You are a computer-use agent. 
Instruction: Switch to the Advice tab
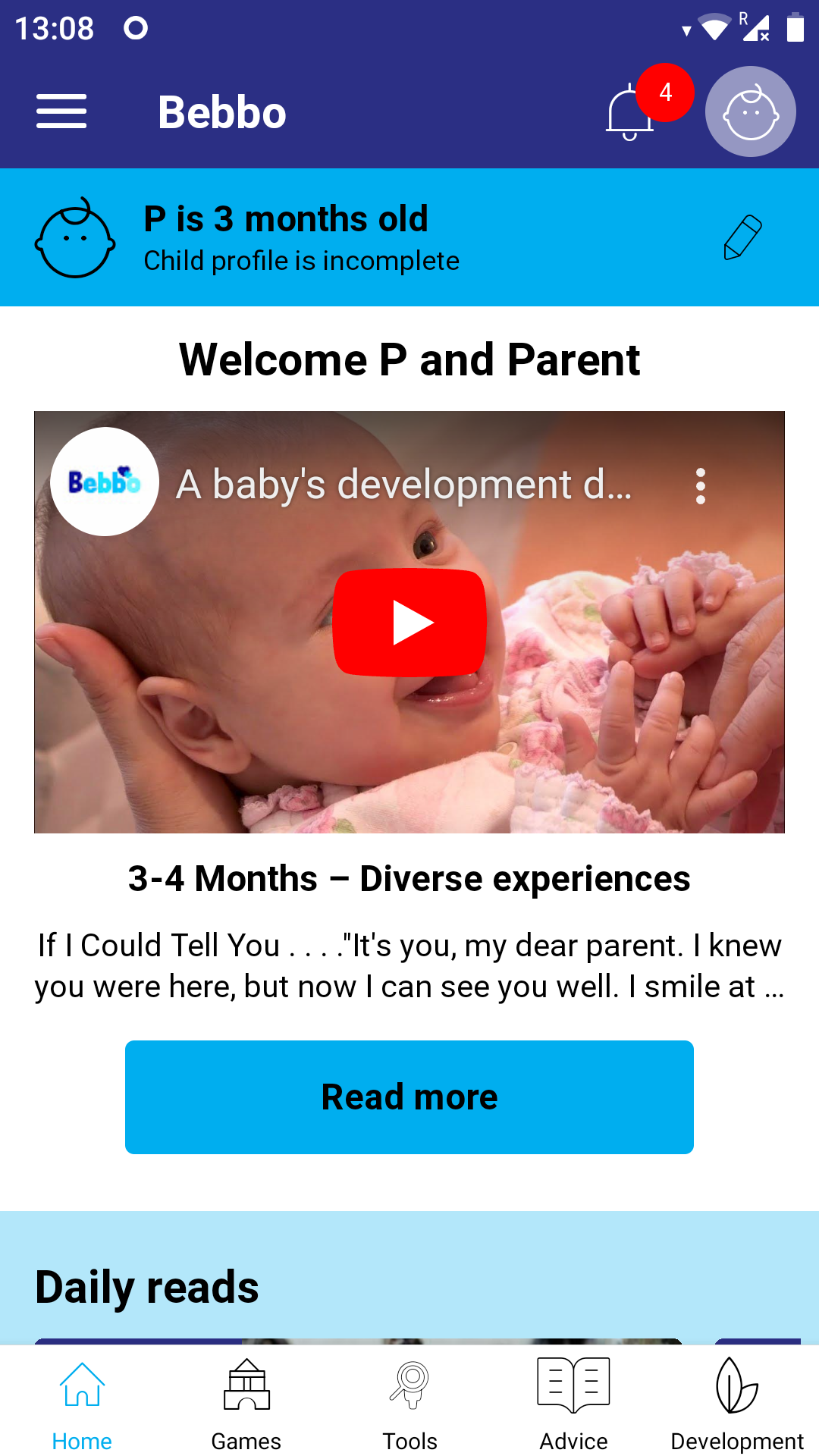tap(573, 1403)
